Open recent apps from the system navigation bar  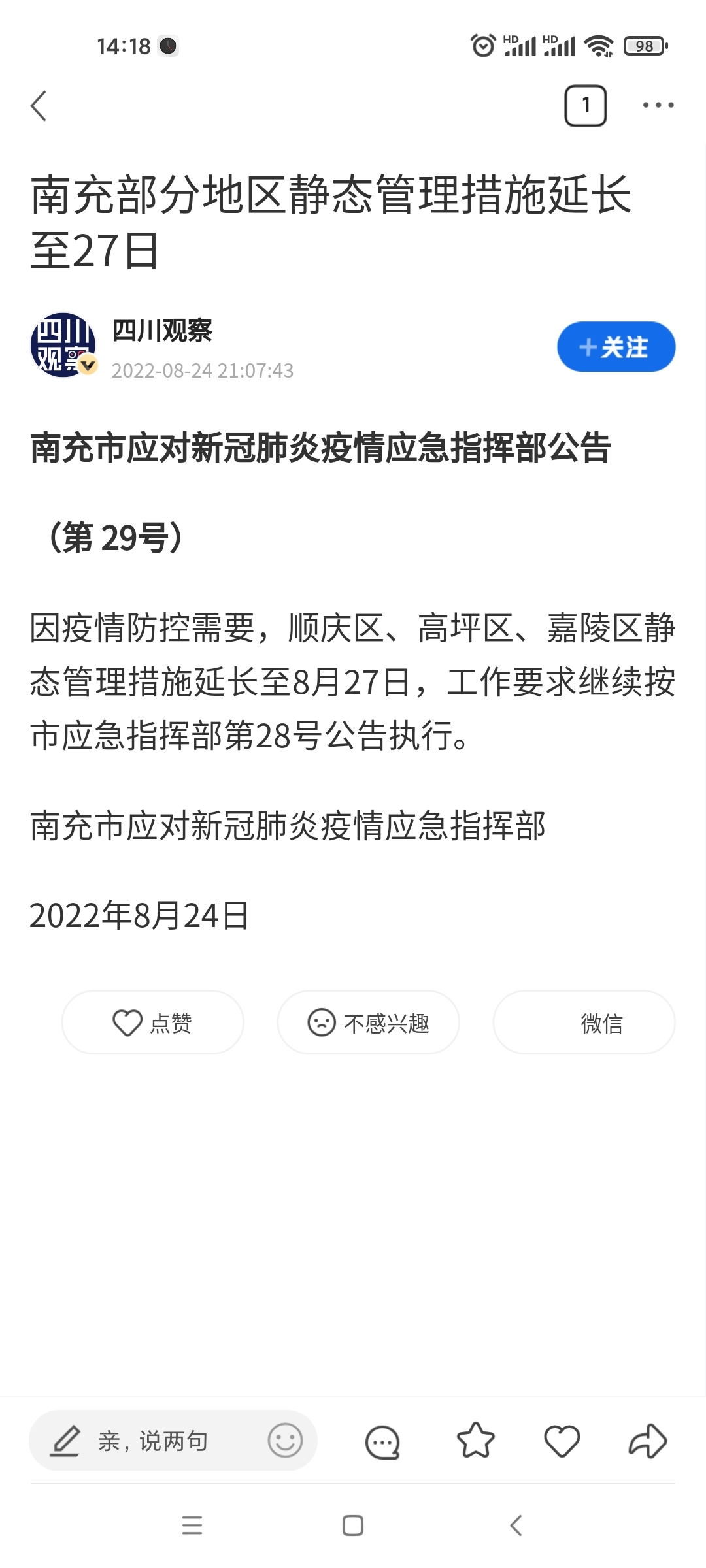[192, 1526]
